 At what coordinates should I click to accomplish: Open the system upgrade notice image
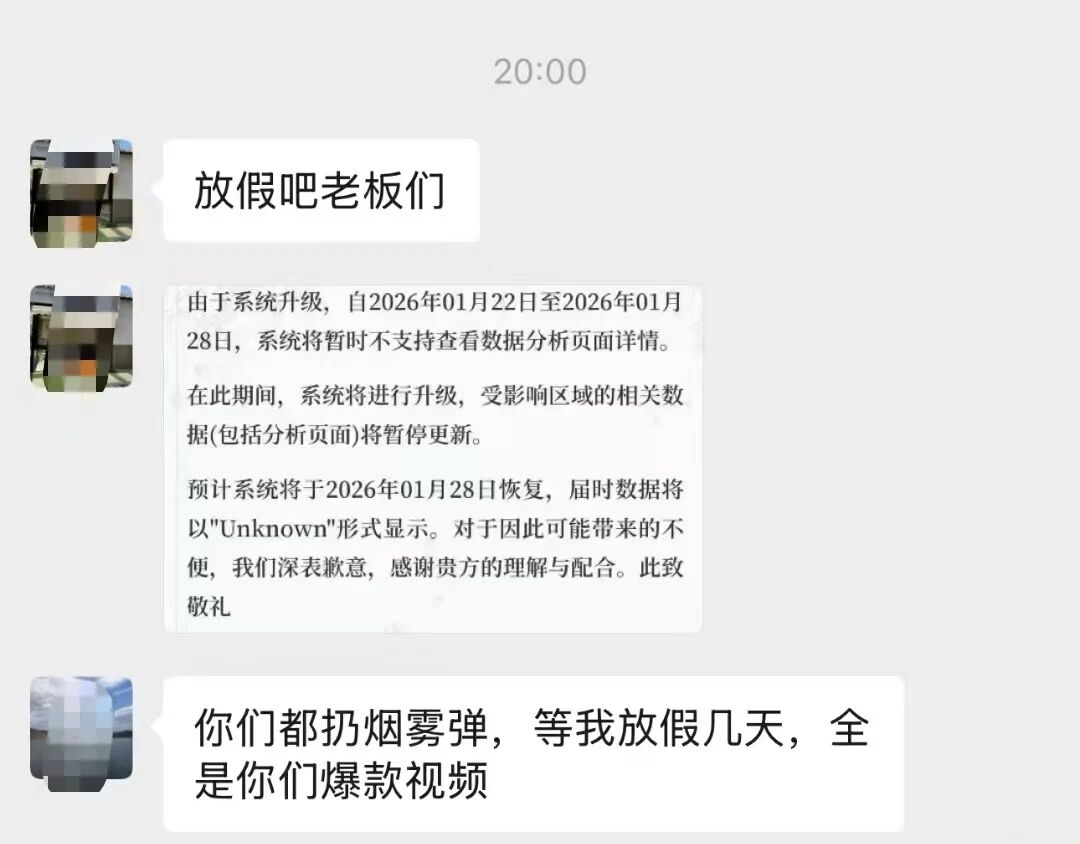(x=433, y=459)
